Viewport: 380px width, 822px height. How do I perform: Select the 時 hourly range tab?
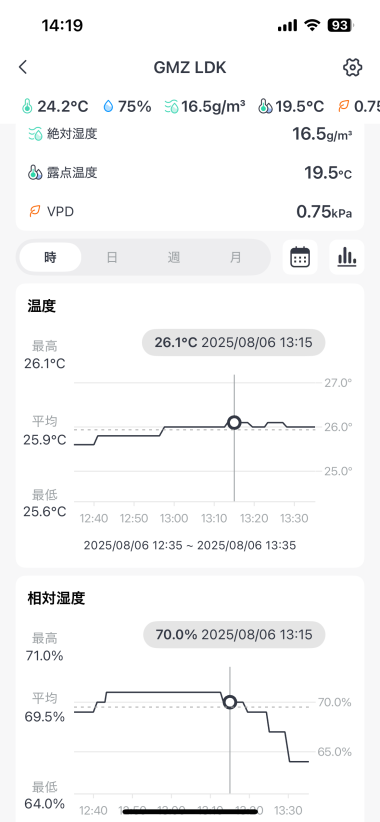[50, 257]
